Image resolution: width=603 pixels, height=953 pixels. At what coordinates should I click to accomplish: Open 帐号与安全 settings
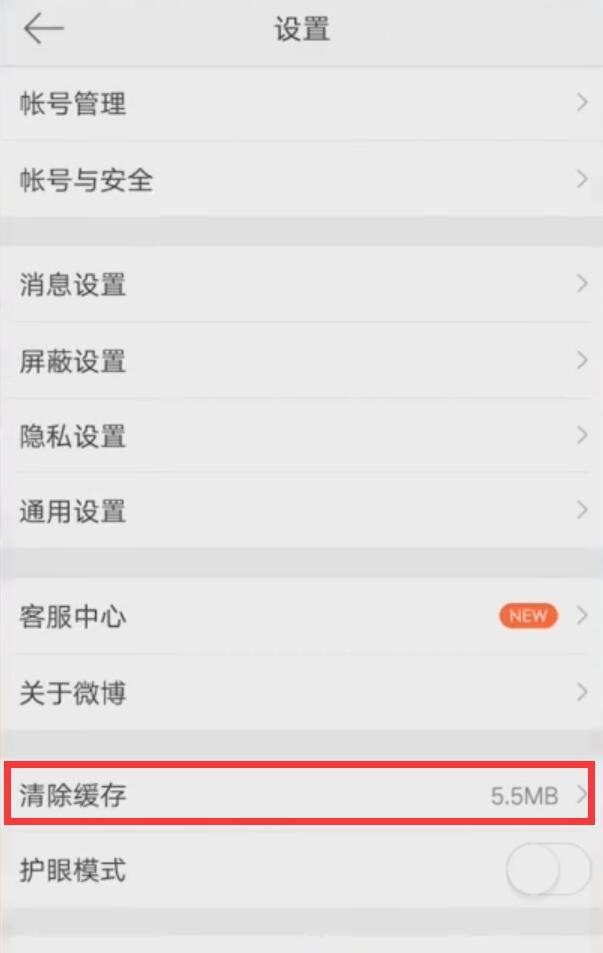click(300, 180)
